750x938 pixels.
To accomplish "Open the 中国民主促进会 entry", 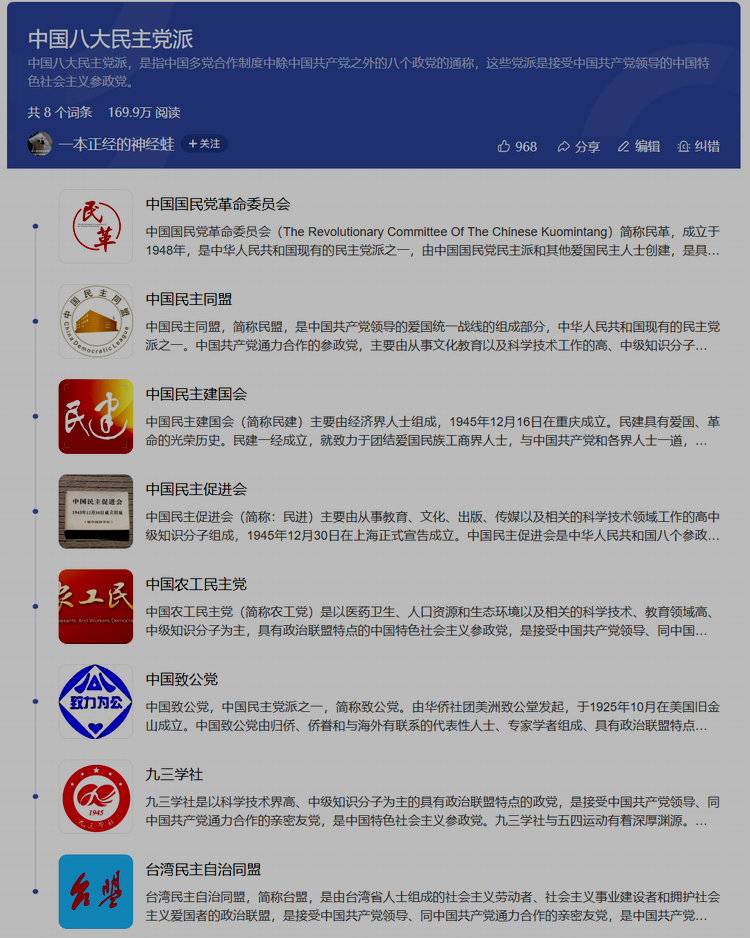I will (196, 489).
